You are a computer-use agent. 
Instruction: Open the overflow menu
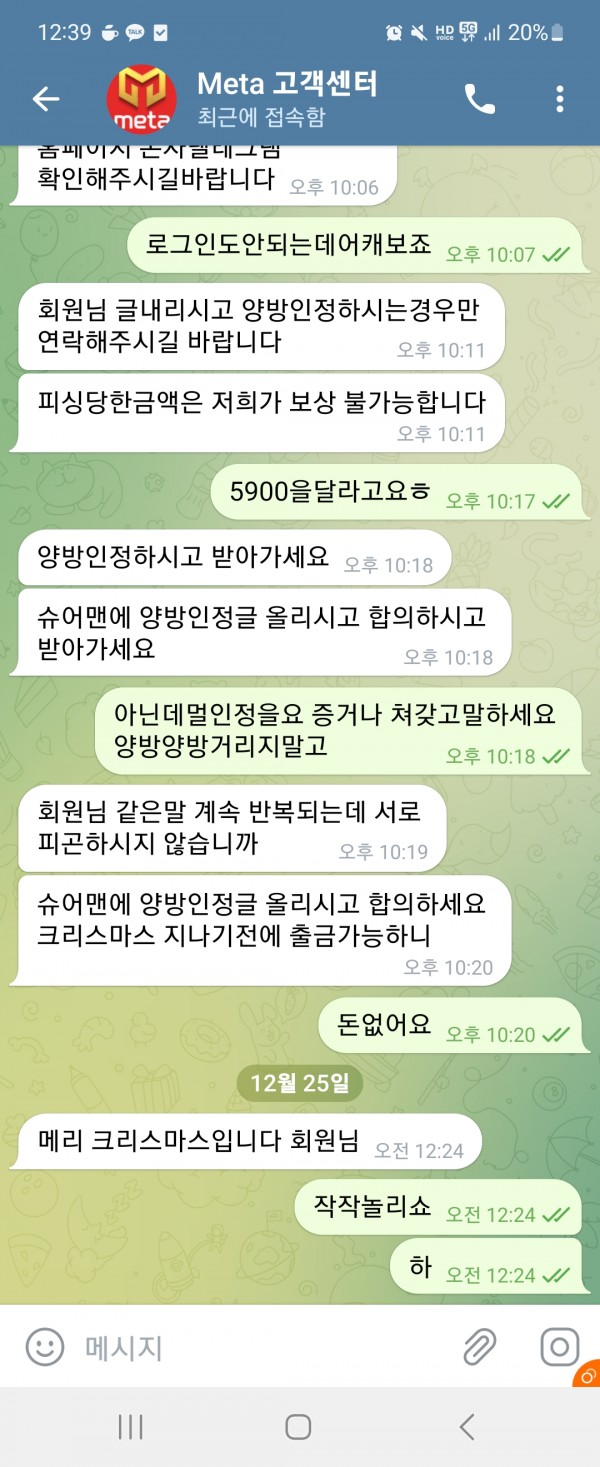click(x=560, y=98)
